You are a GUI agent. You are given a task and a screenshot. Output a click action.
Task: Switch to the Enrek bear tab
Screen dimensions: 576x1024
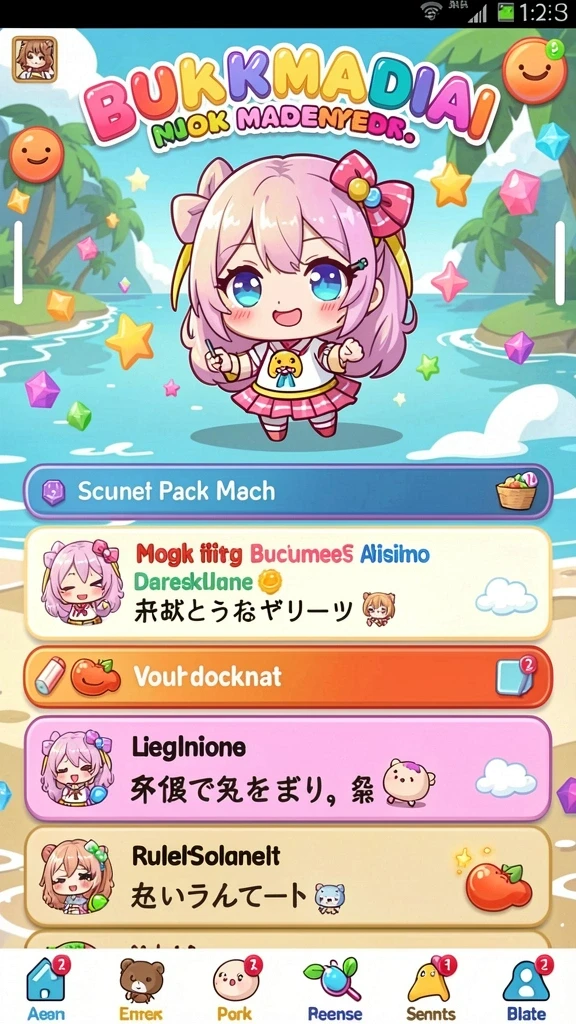pyautogui.click(x=141, y=986)
